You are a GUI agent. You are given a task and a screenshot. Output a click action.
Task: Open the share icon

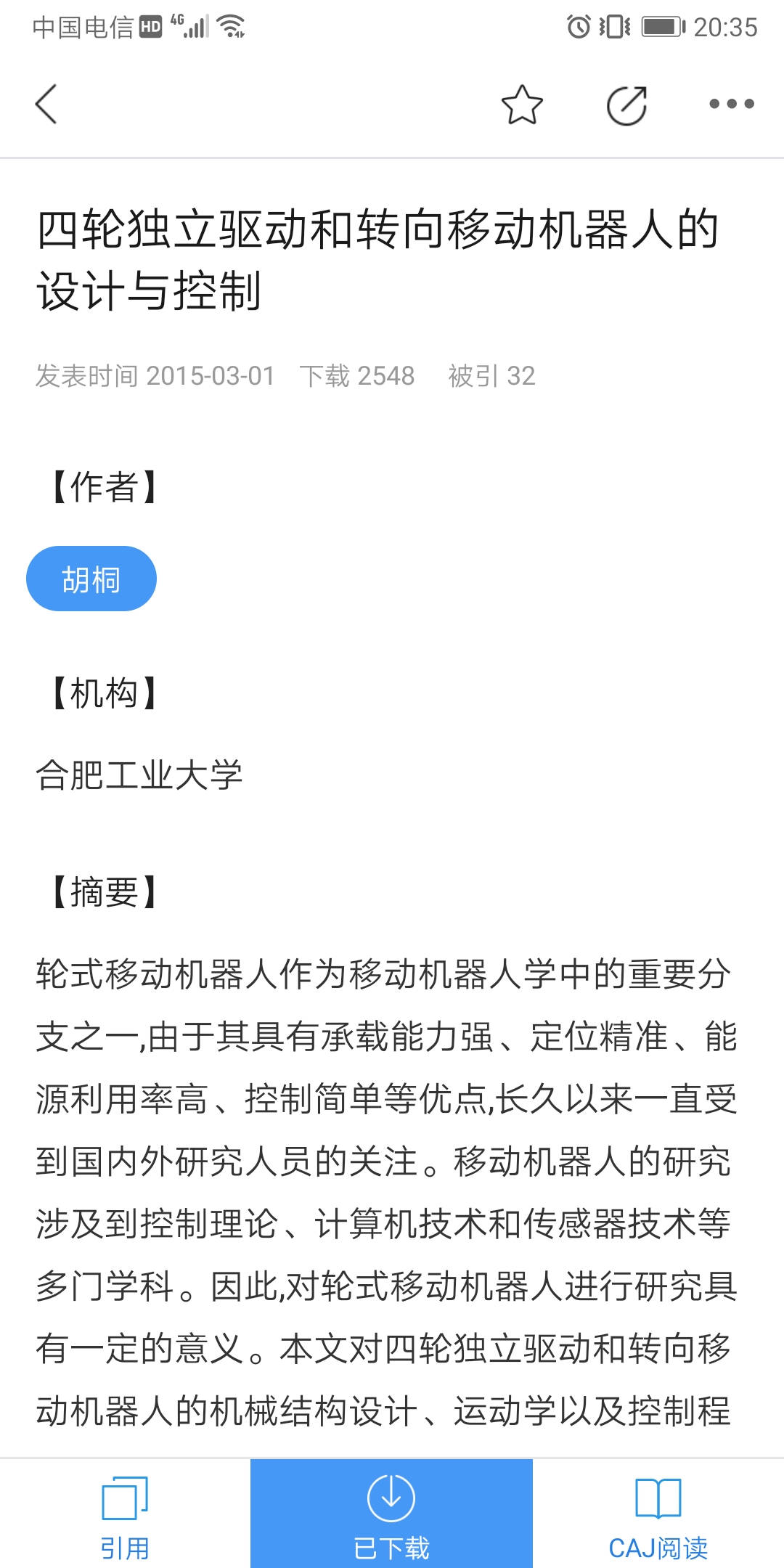626,104
